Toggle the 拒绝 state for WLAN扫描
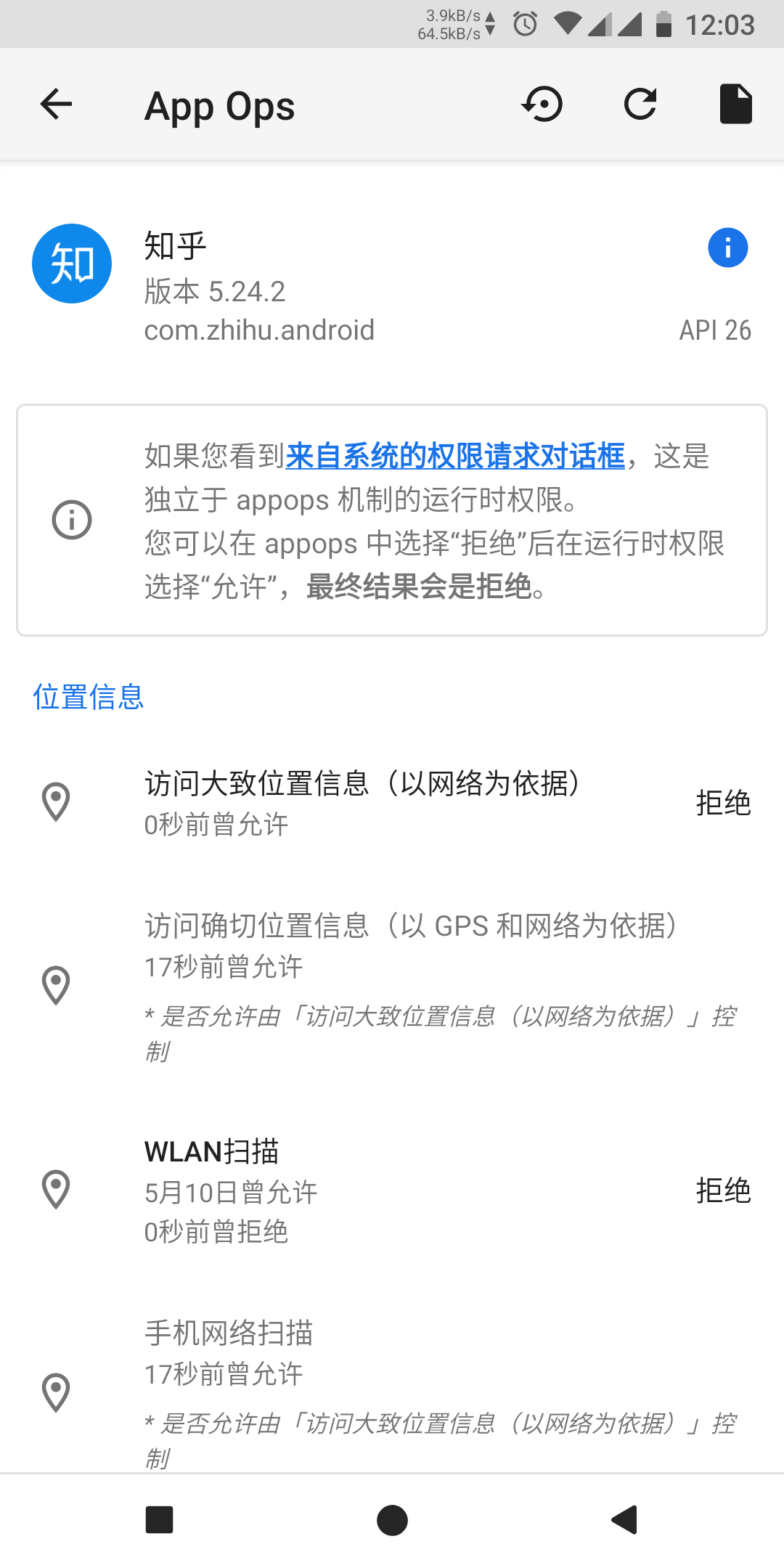 coord(724,1189)
